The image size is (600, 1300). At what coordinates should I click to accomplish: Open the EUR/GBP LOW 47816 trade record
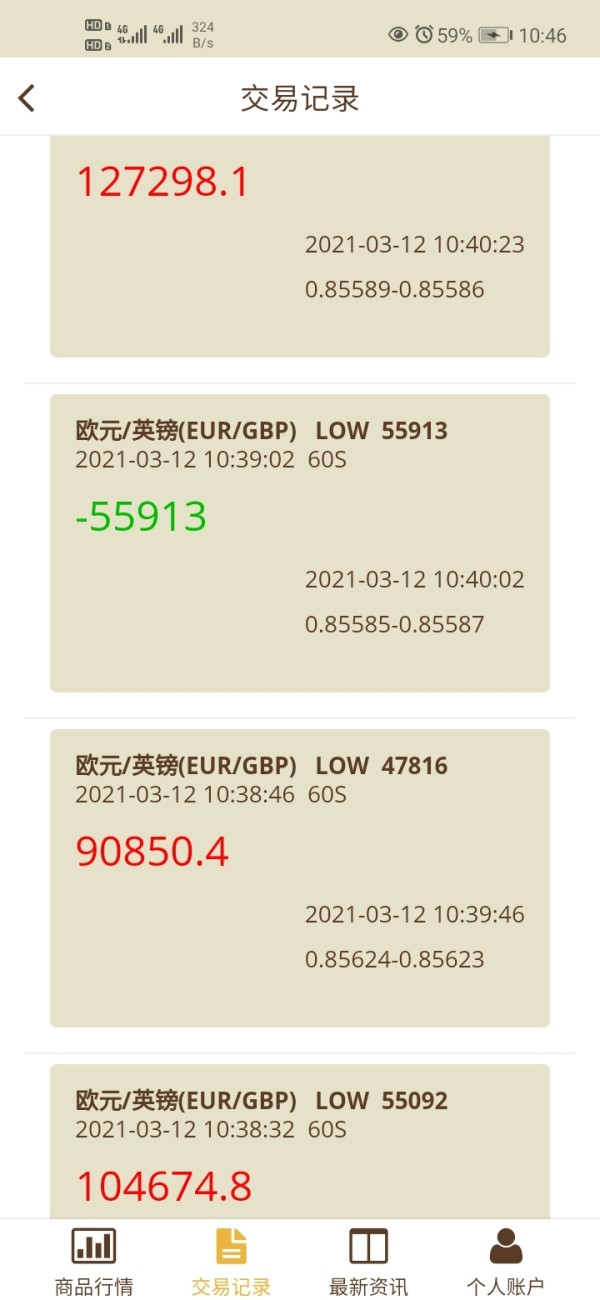[x=300, y=877]
